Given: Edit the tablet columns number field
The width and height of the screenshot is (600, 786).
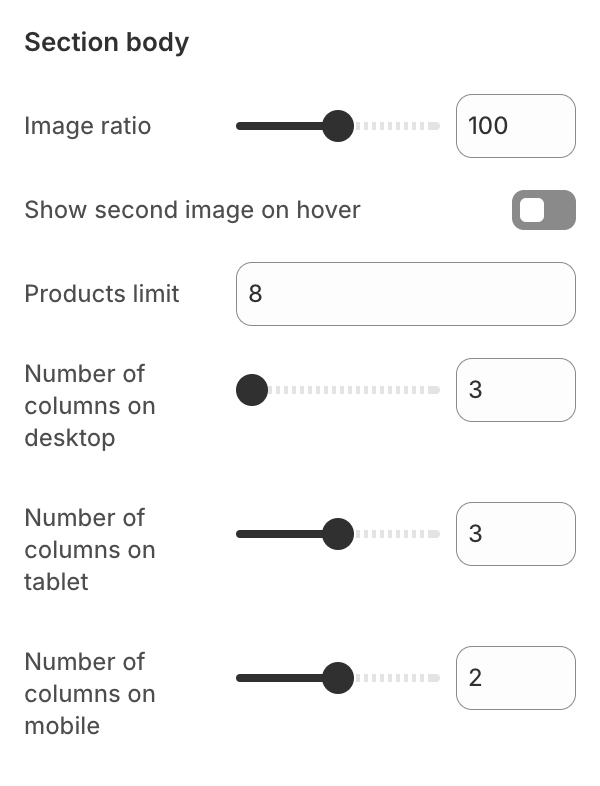Looking at the screenshot, I should tap(515, 534).
